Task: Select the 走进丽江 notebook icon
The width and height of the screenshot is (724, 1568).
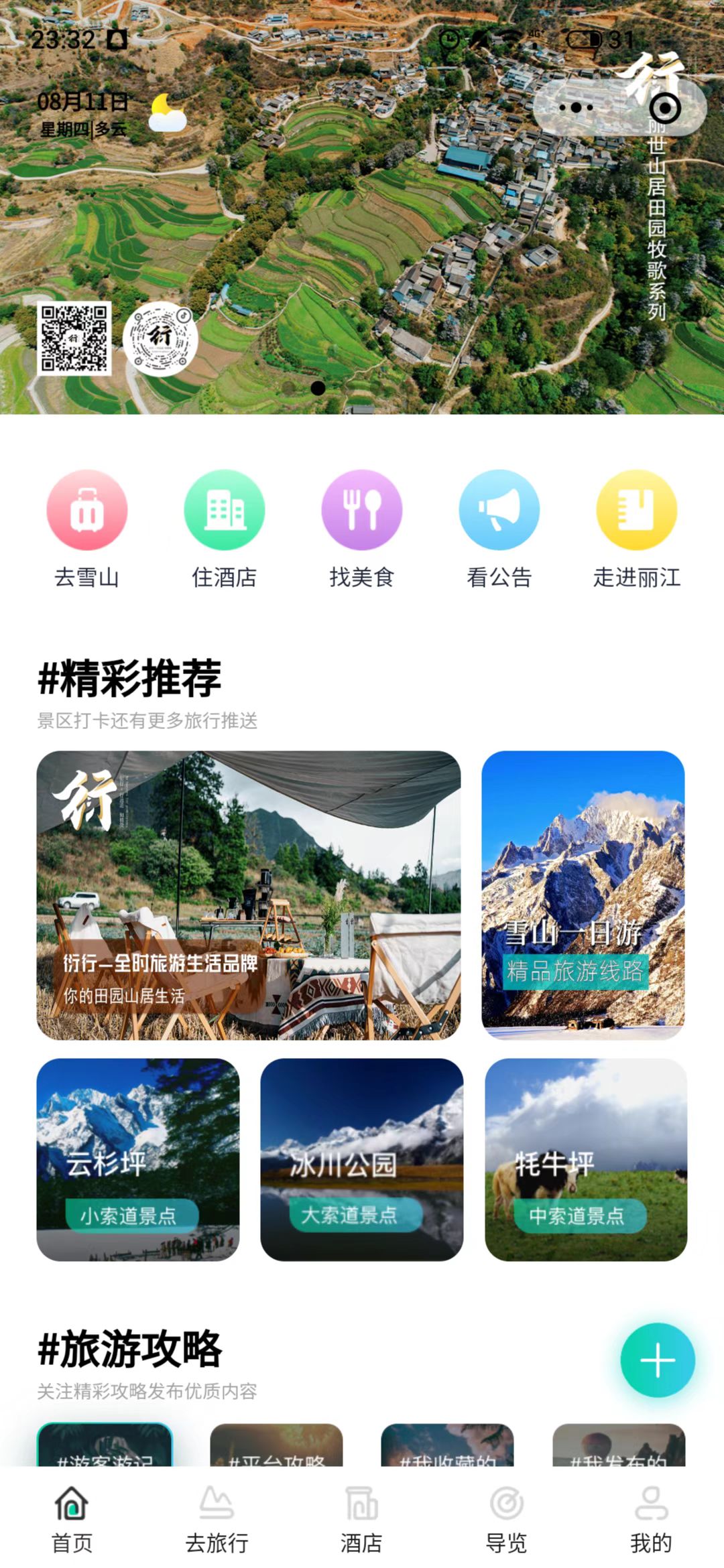Action: [x=637, y=509]
